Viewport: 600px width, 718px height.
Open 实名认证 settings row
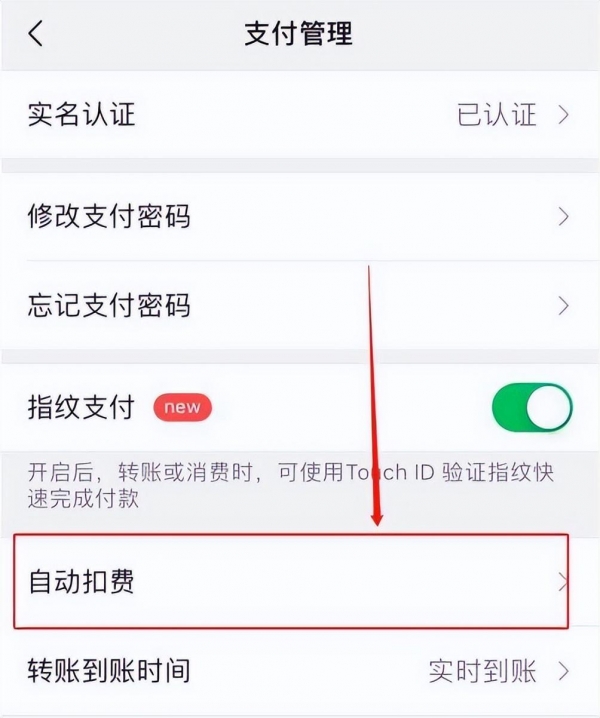300,114
